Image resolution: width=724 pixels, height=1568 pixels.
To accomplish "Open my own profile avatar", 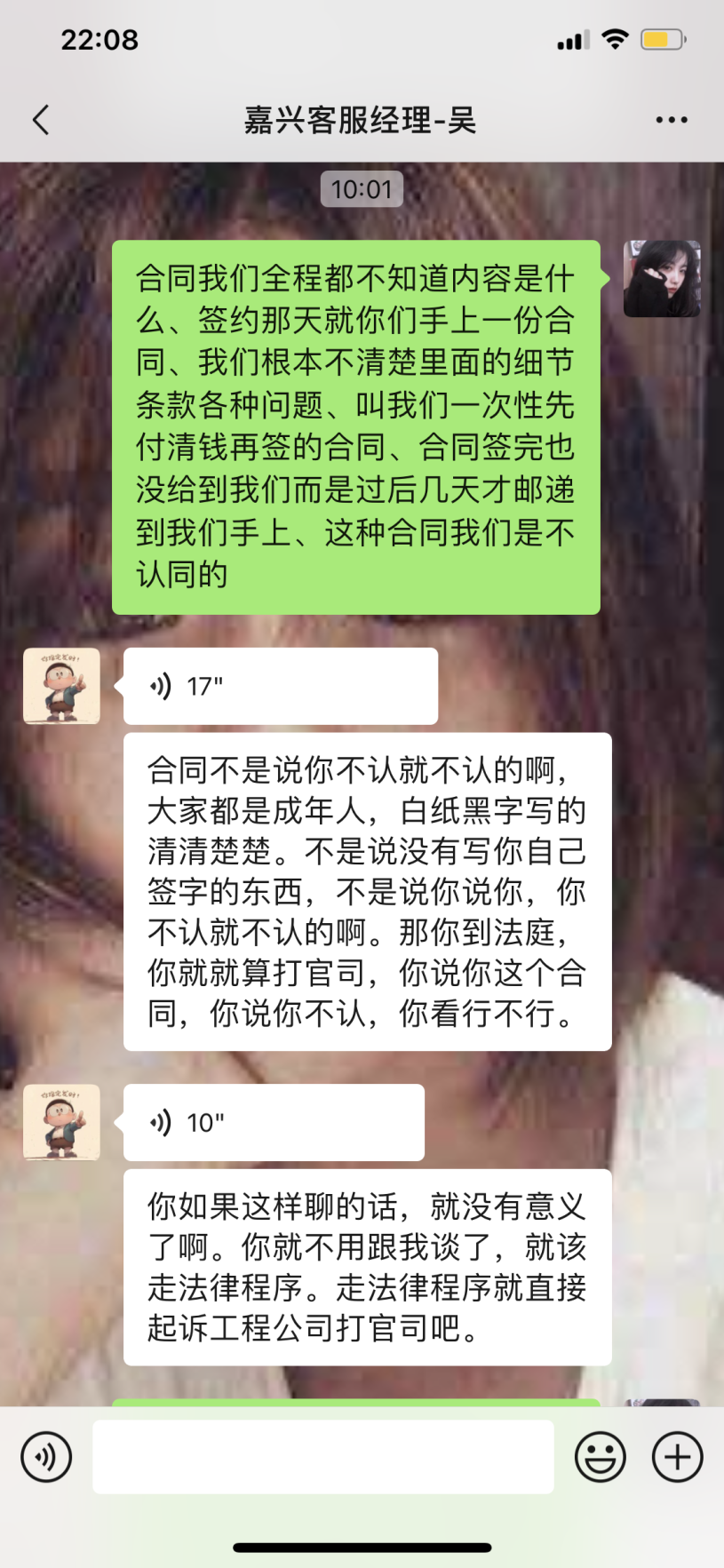I will click(662, 279).
